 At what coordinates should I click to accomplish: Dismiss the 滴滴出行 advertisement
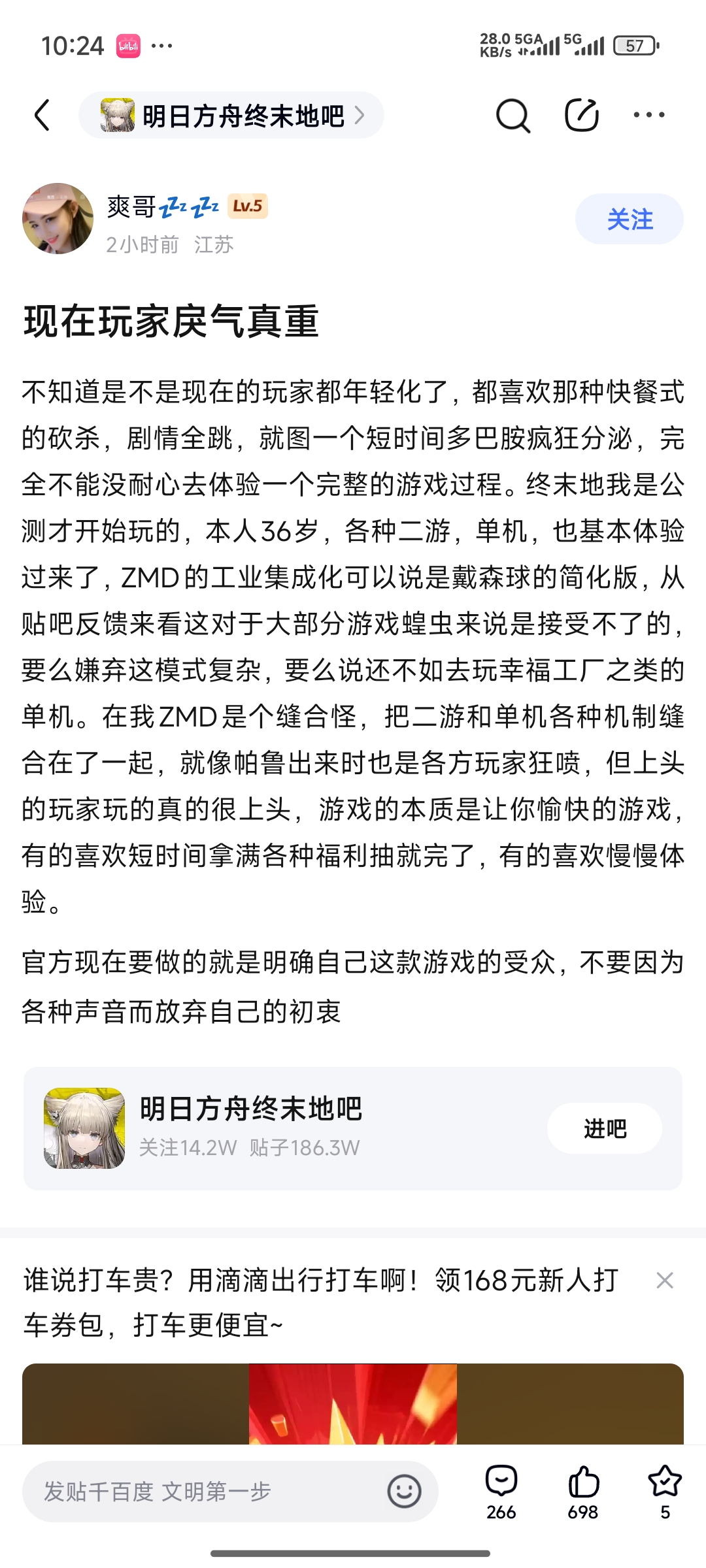664,1281
